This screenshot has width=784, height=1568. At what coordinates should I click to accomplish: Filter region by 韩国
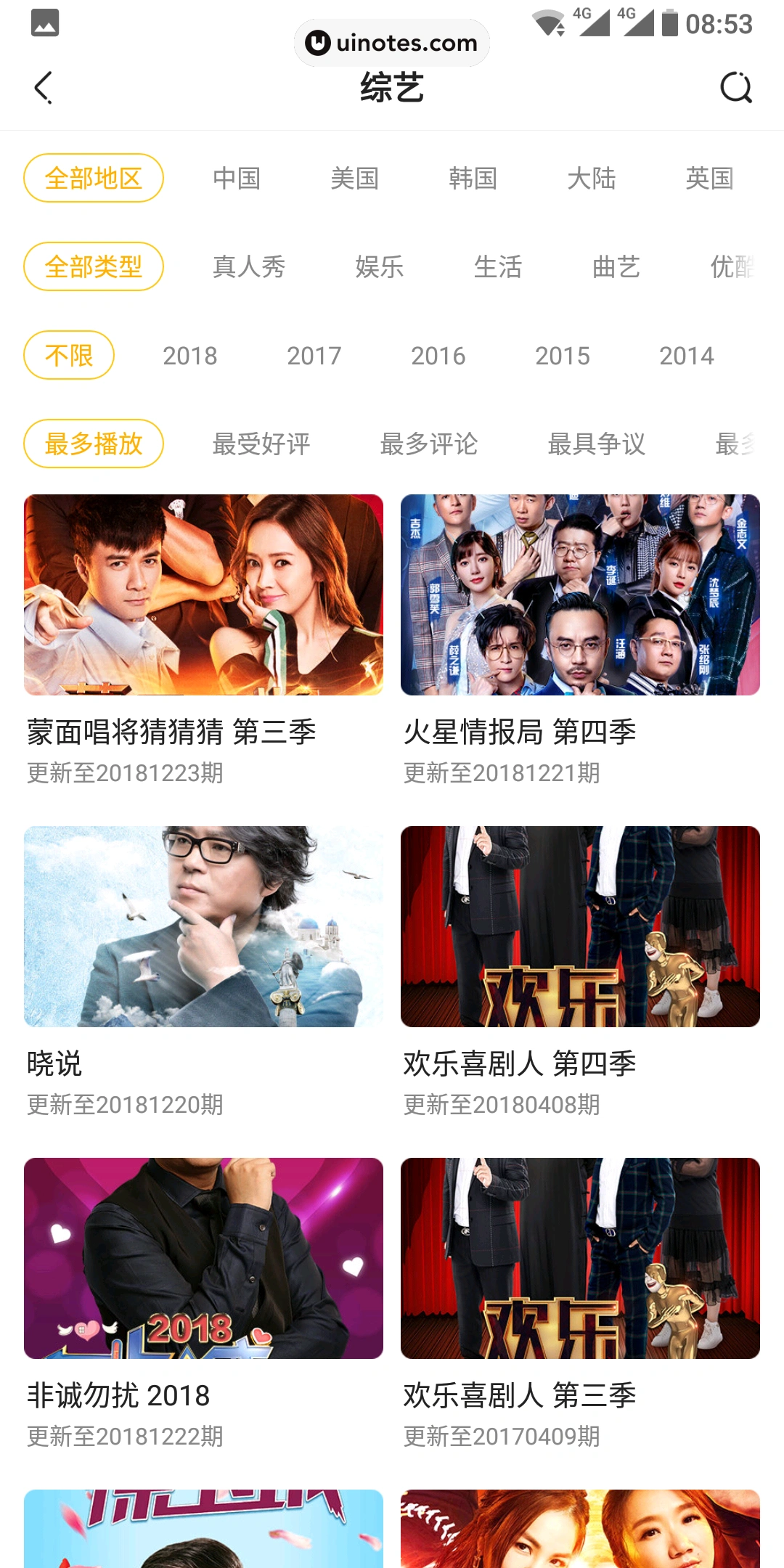pos(473,179)
